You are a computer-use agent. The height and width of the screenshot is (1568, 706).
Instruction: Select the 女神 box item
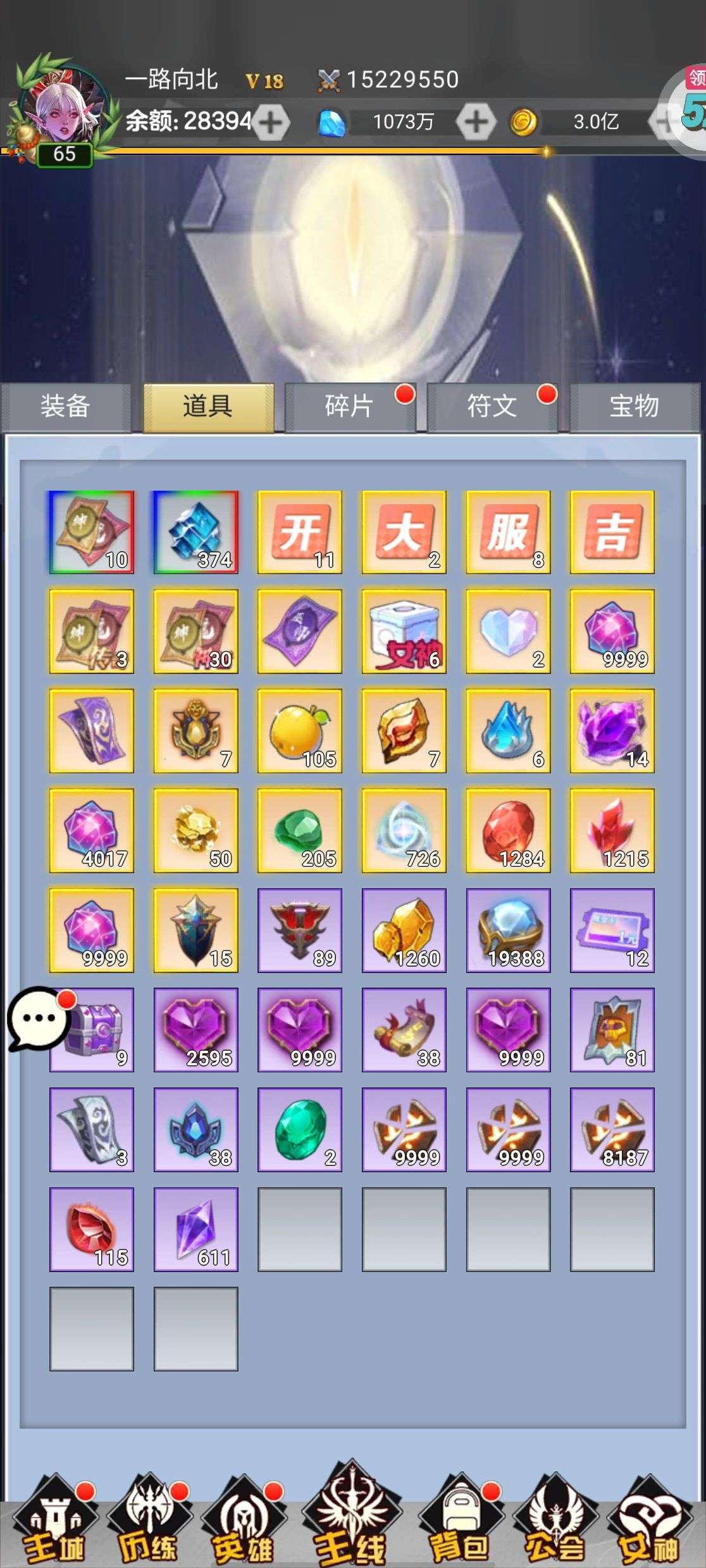[x=404, y=632]
